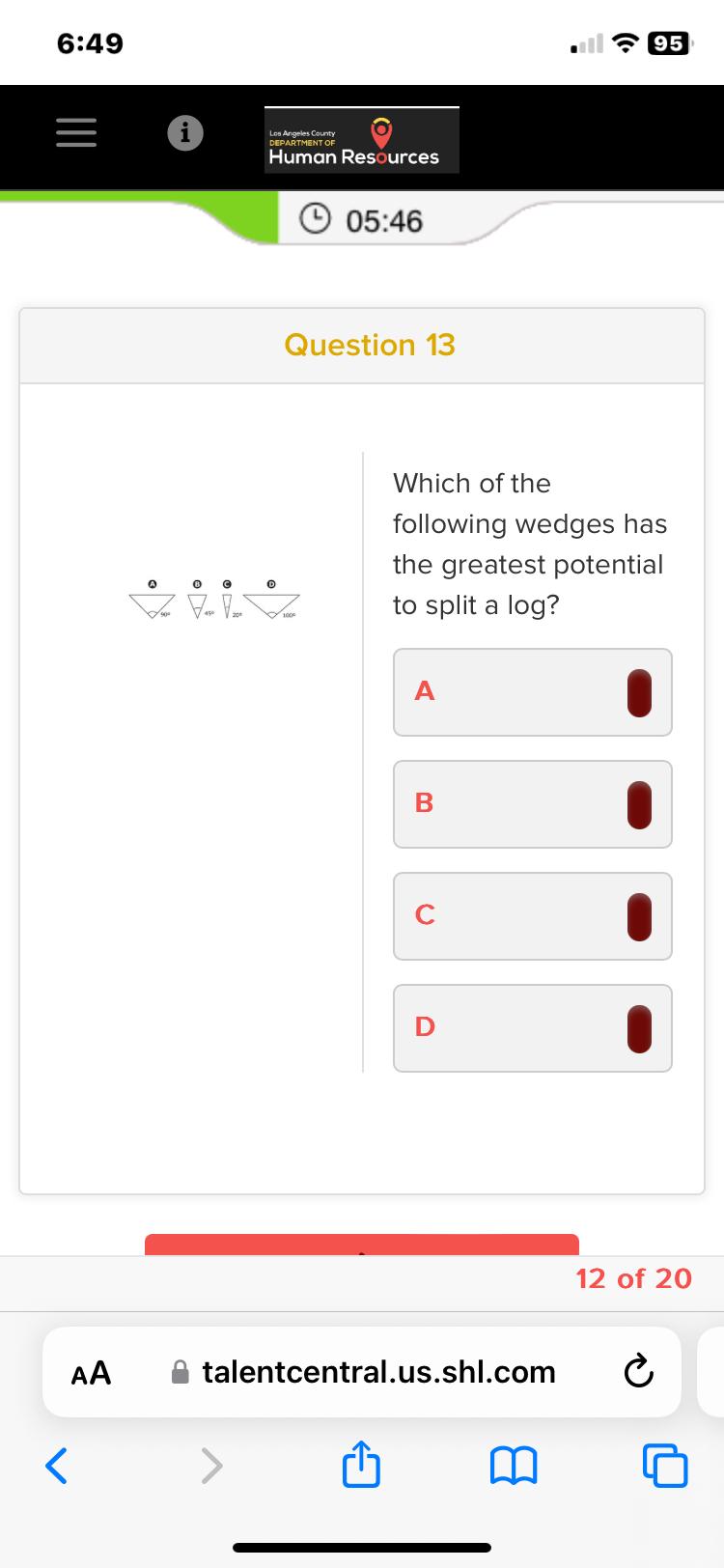Screen dimensions: 724x1568
Task: Select answer option B
Action: coord(532,804)
